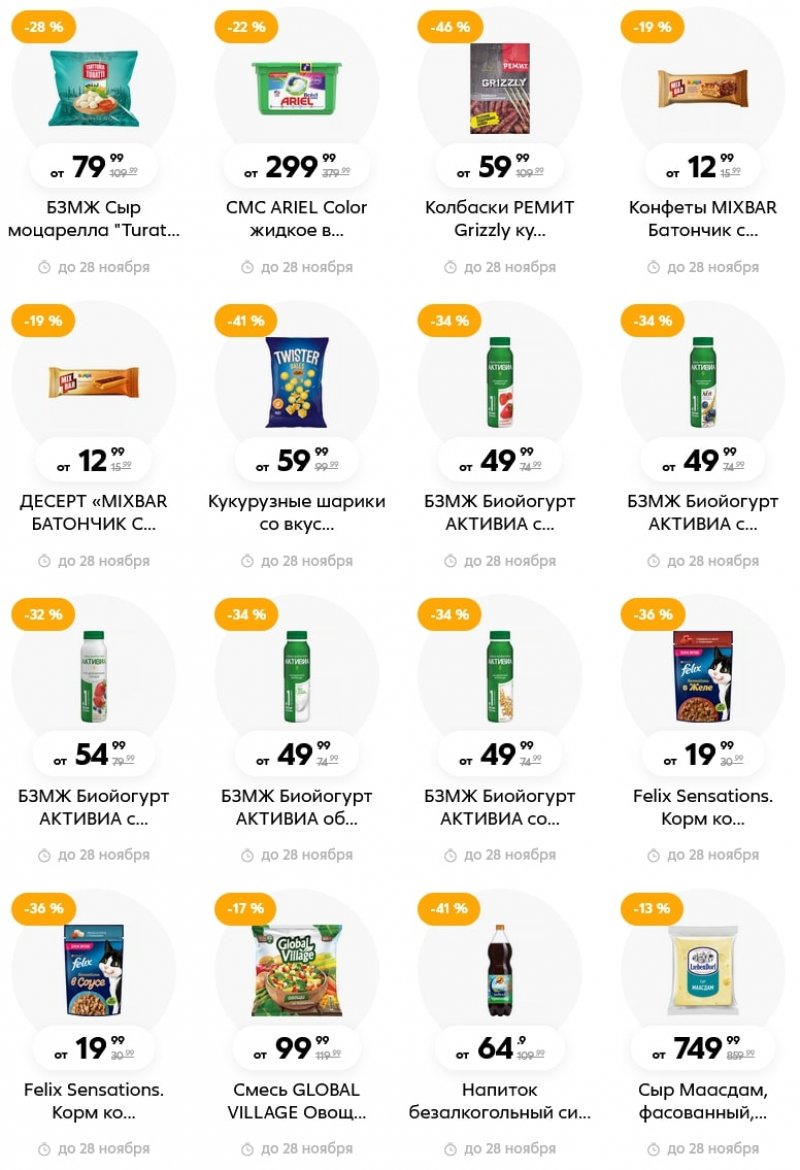The image size is (800, 1170).
Task: View the РЕМИТ Grizzly sausages offer
Action: pos(500,90)
